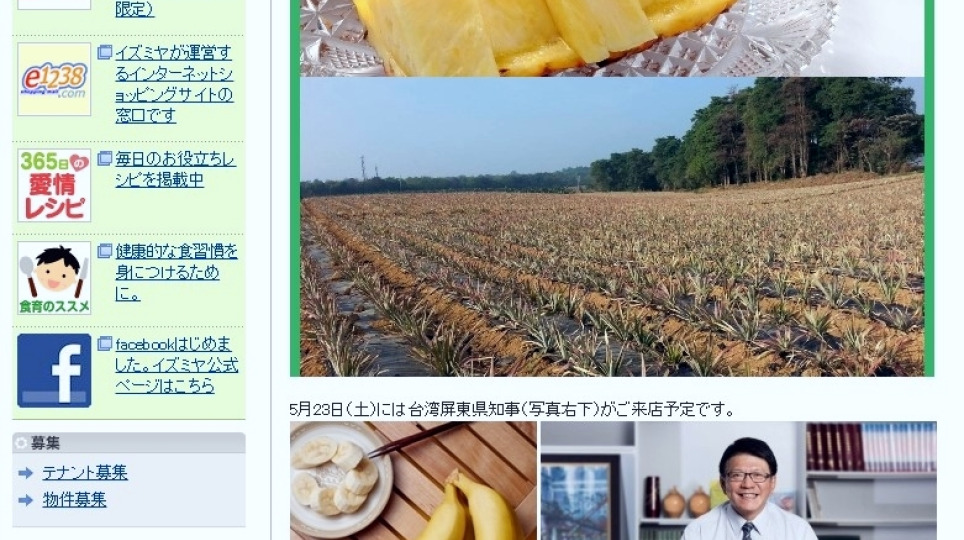964x540 pixels.
Task: Open the 物件募集 link
Action: pos(74,500)
